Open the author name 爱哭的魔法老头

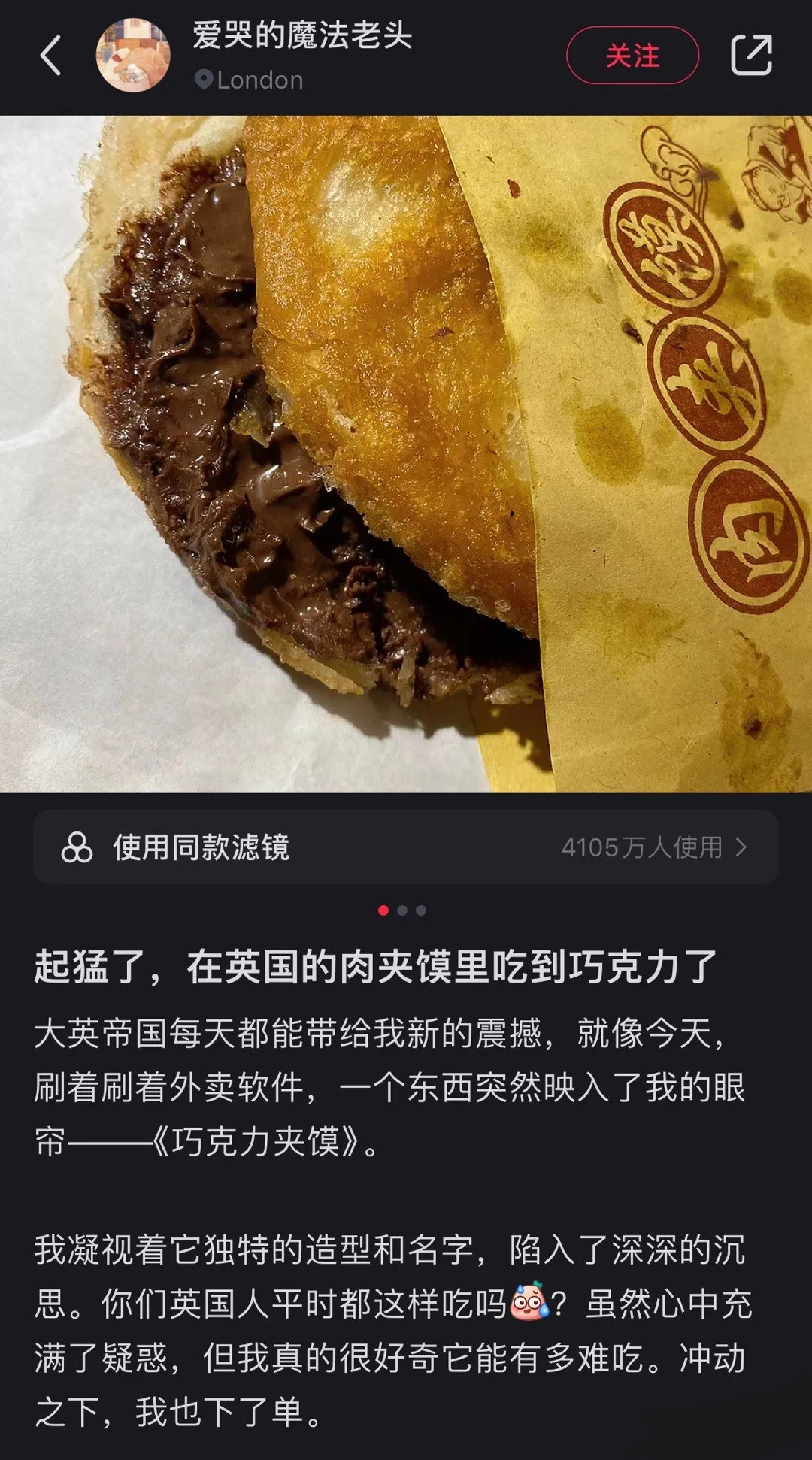(302, 35)
